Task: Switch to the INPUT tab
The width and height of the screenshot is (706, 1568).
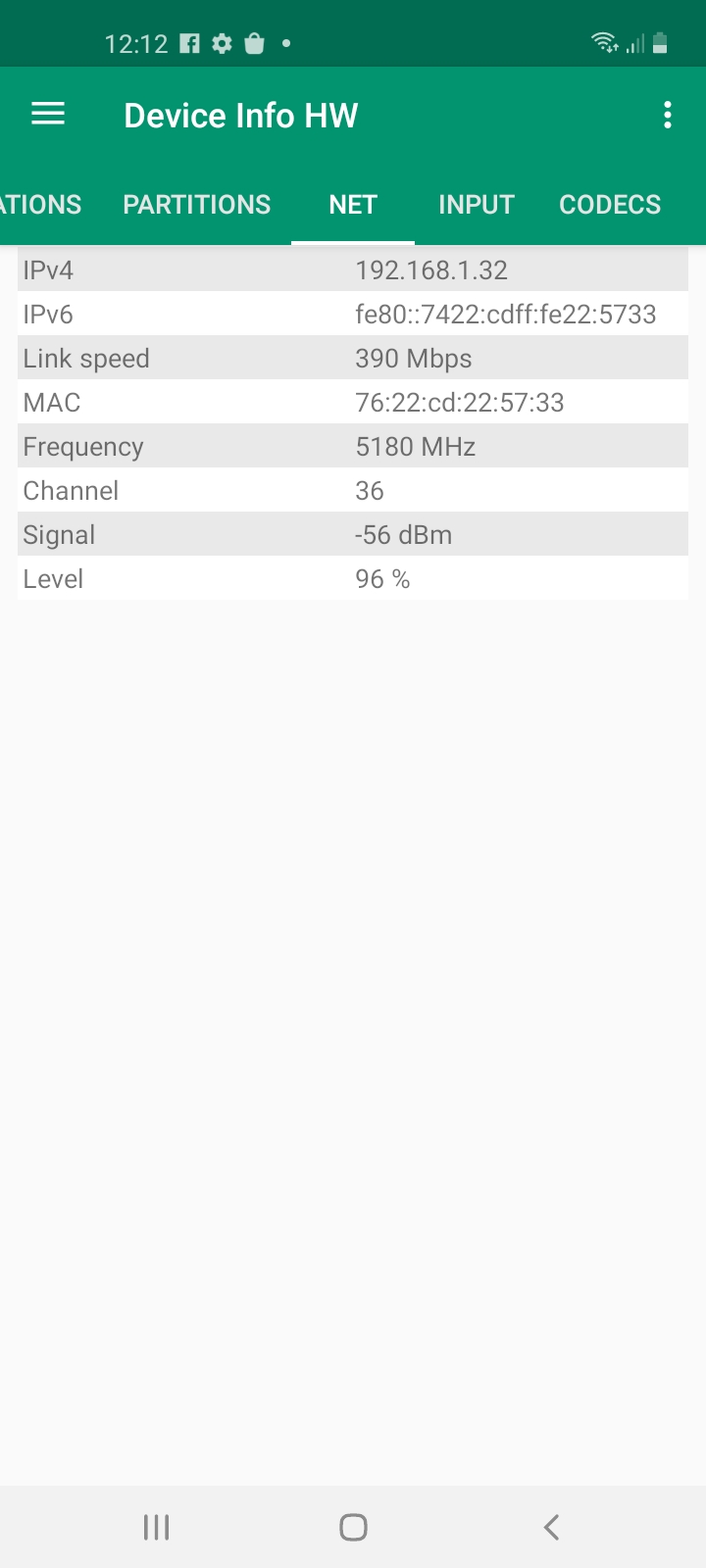Action: 476,204
